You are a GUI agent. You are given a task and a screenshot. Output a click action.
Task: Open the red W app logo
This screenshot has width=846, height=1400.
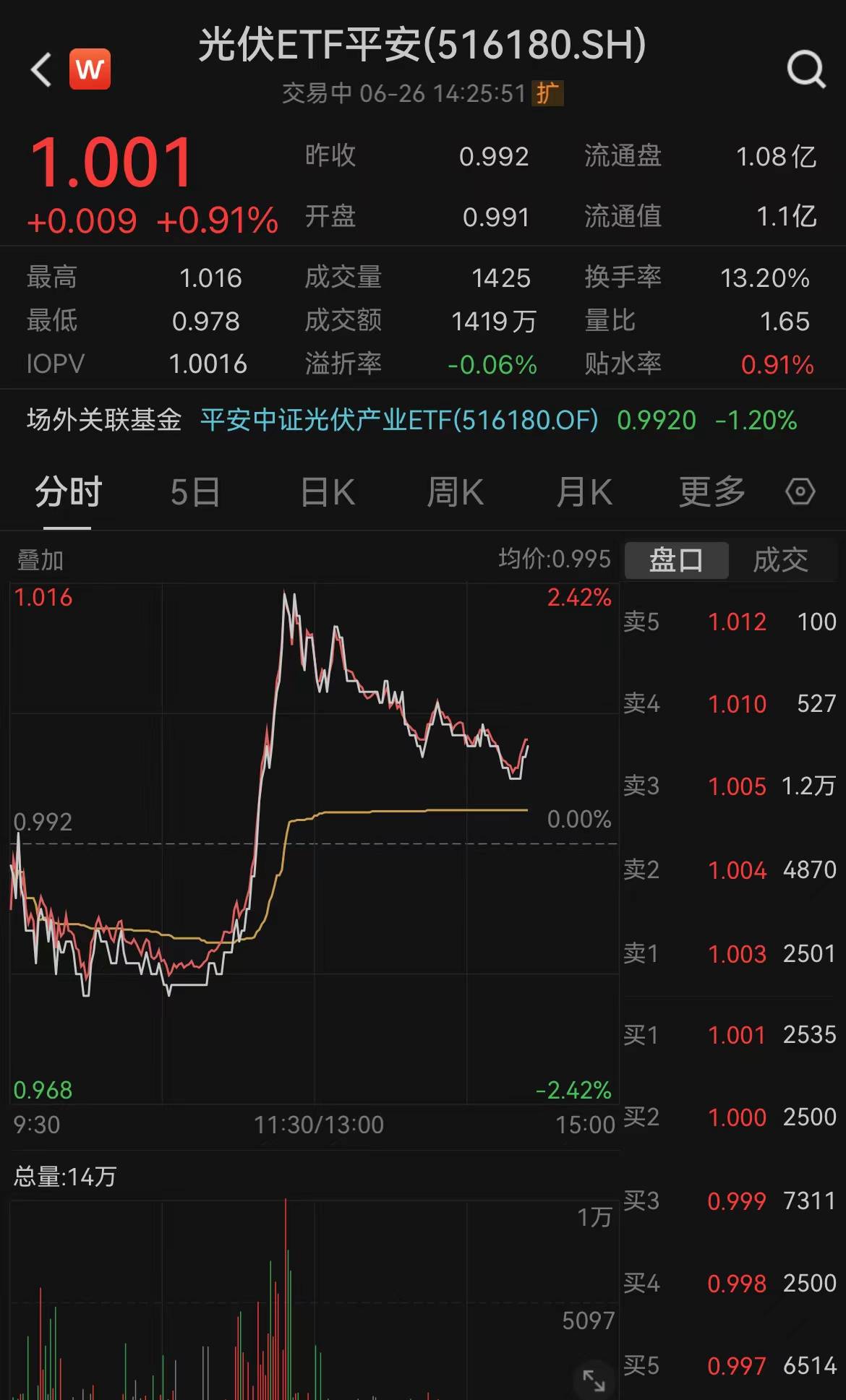point(90,69)
